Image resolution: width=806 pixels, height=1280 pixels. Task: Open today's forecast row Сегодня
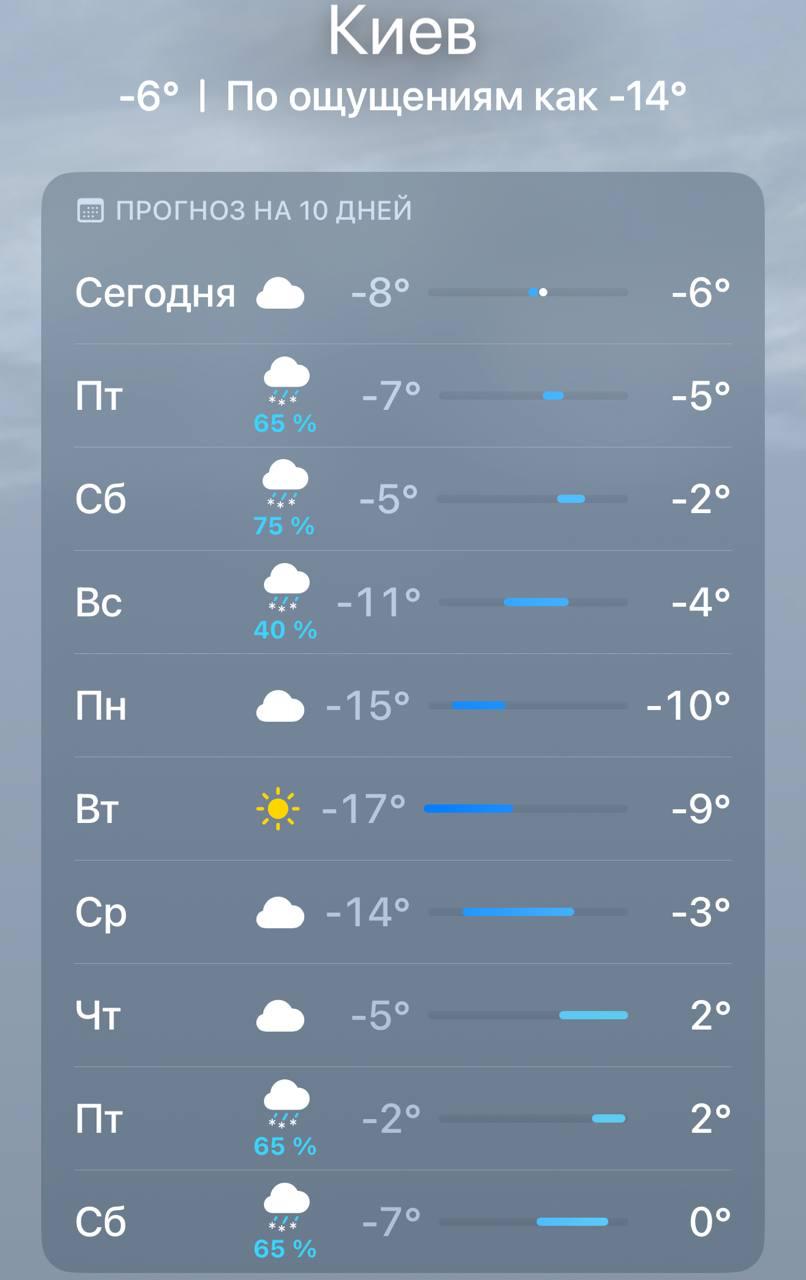click(402, 293)
